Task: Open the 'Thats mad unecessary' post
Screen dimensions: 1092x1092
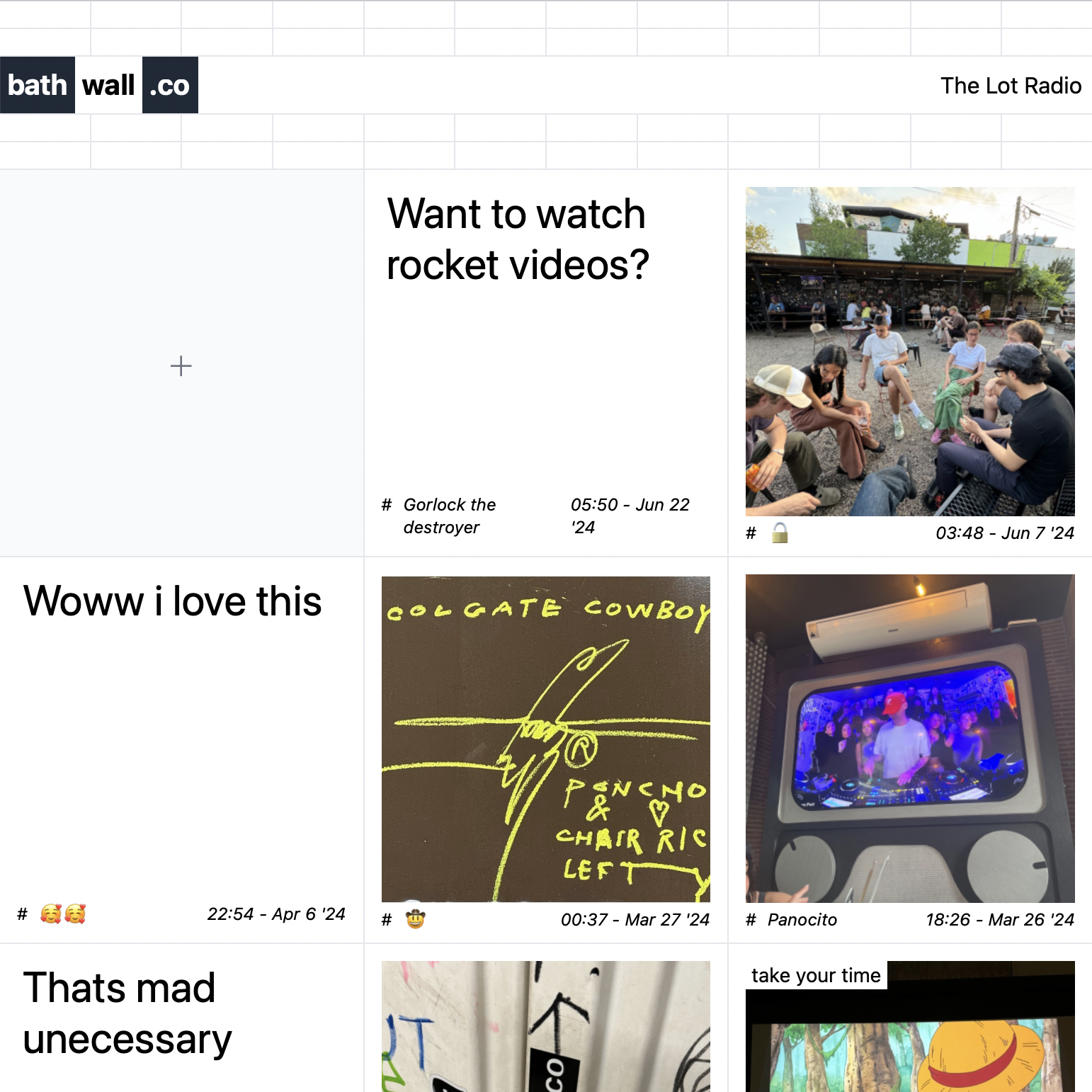Action: 127,1013
